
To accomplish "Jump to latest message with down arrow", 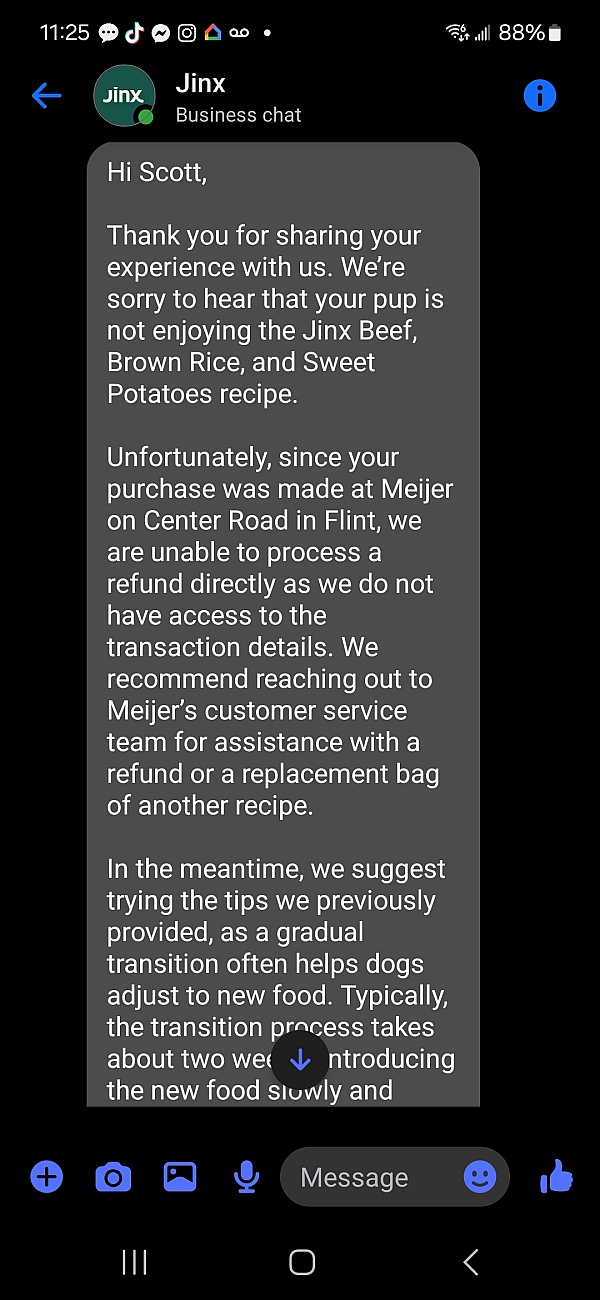I will (300, 1061).
